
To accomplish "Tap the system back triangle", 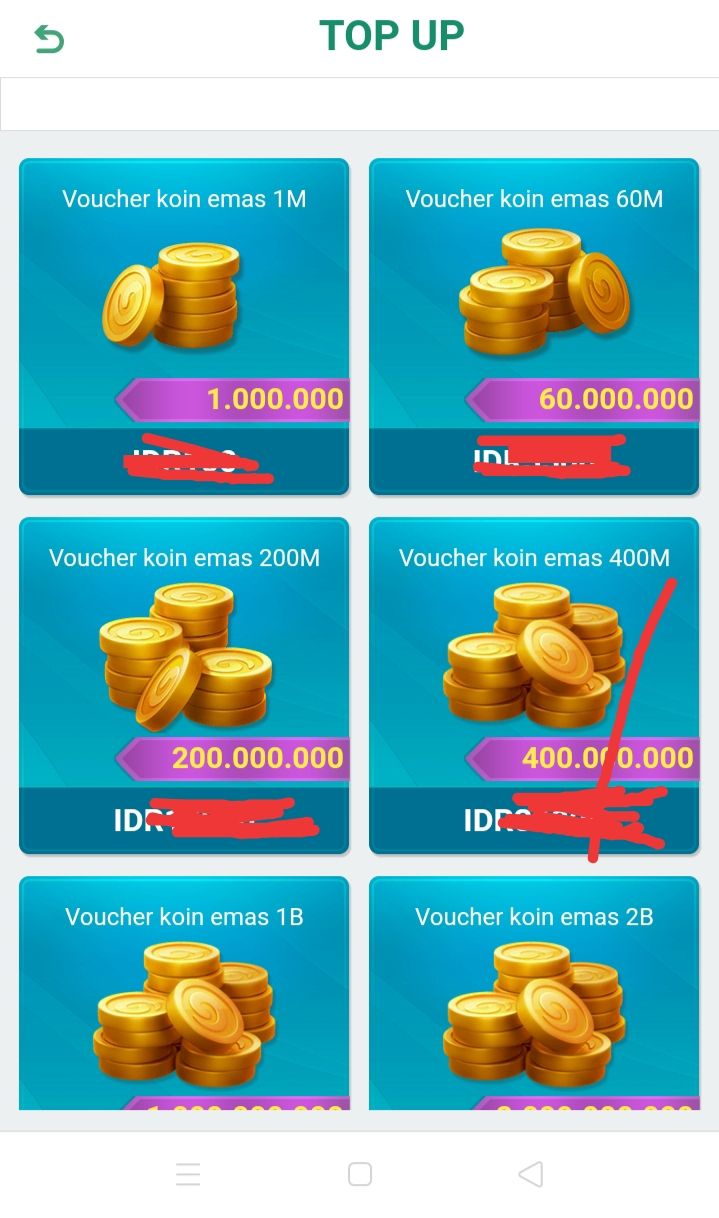I will click(x=531, y=1174).
